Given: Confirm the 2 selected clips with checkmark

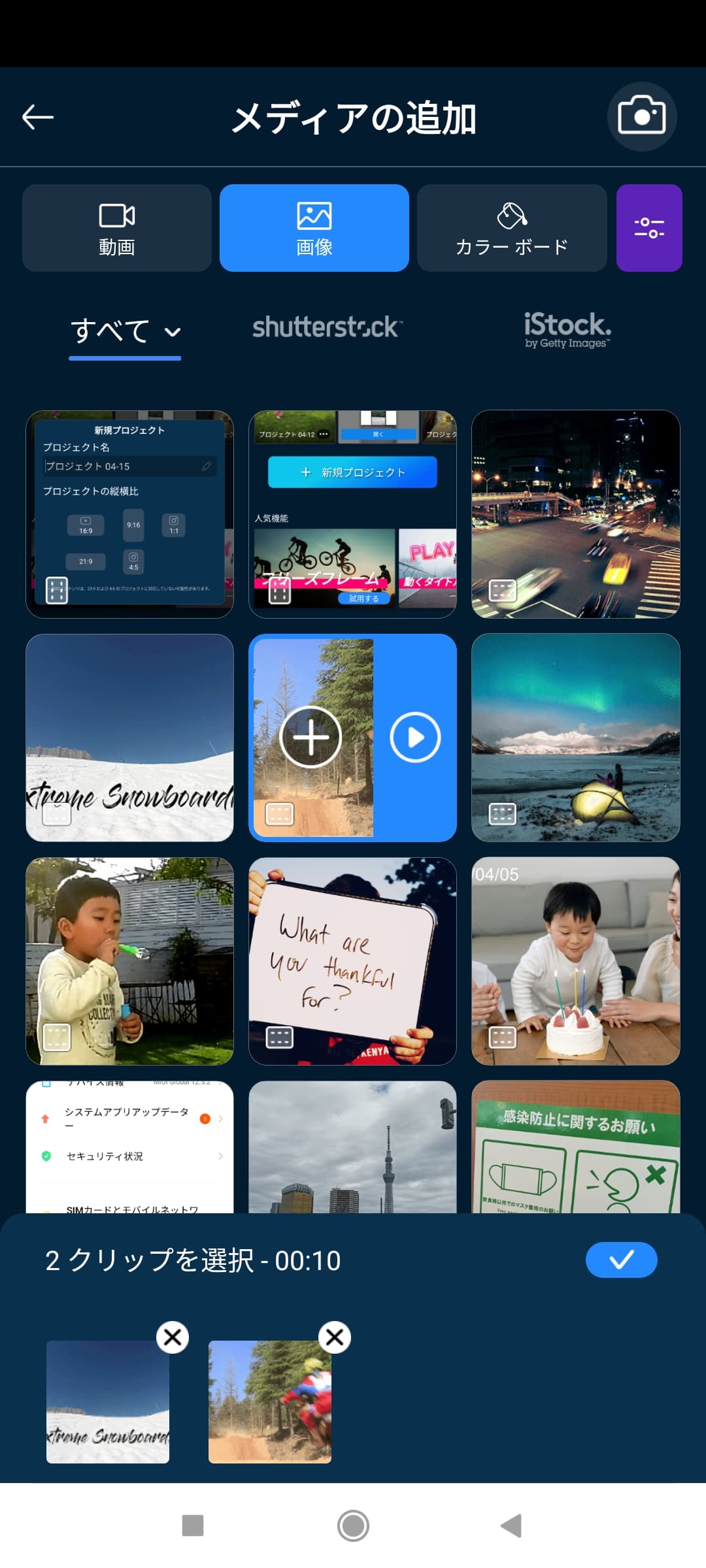Looking at the screenshot, I should pos(621,1260).
